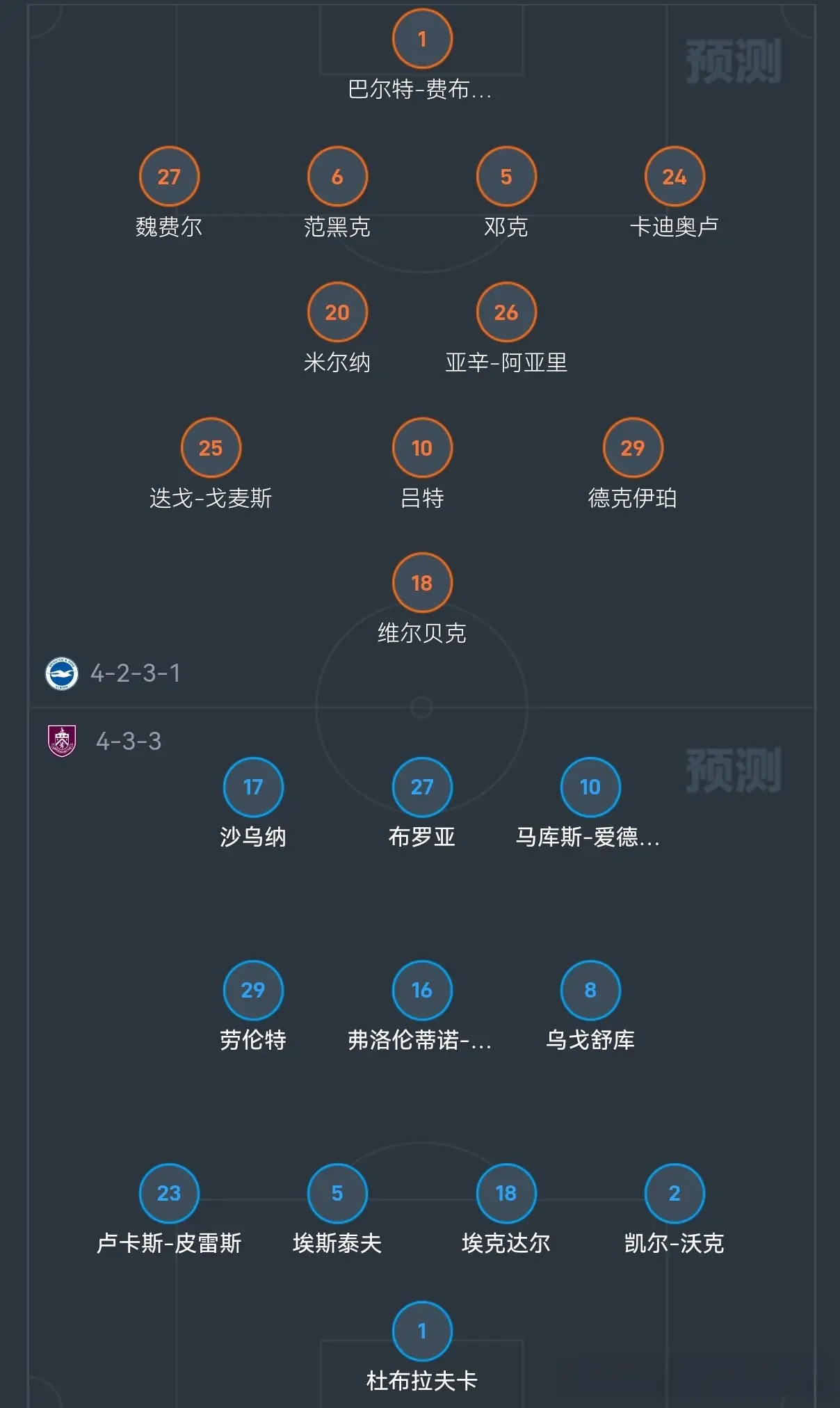The height and width of the screenshot is (1408, 840).
Task: Open 布罗亚's player profile
Action: 422,787
